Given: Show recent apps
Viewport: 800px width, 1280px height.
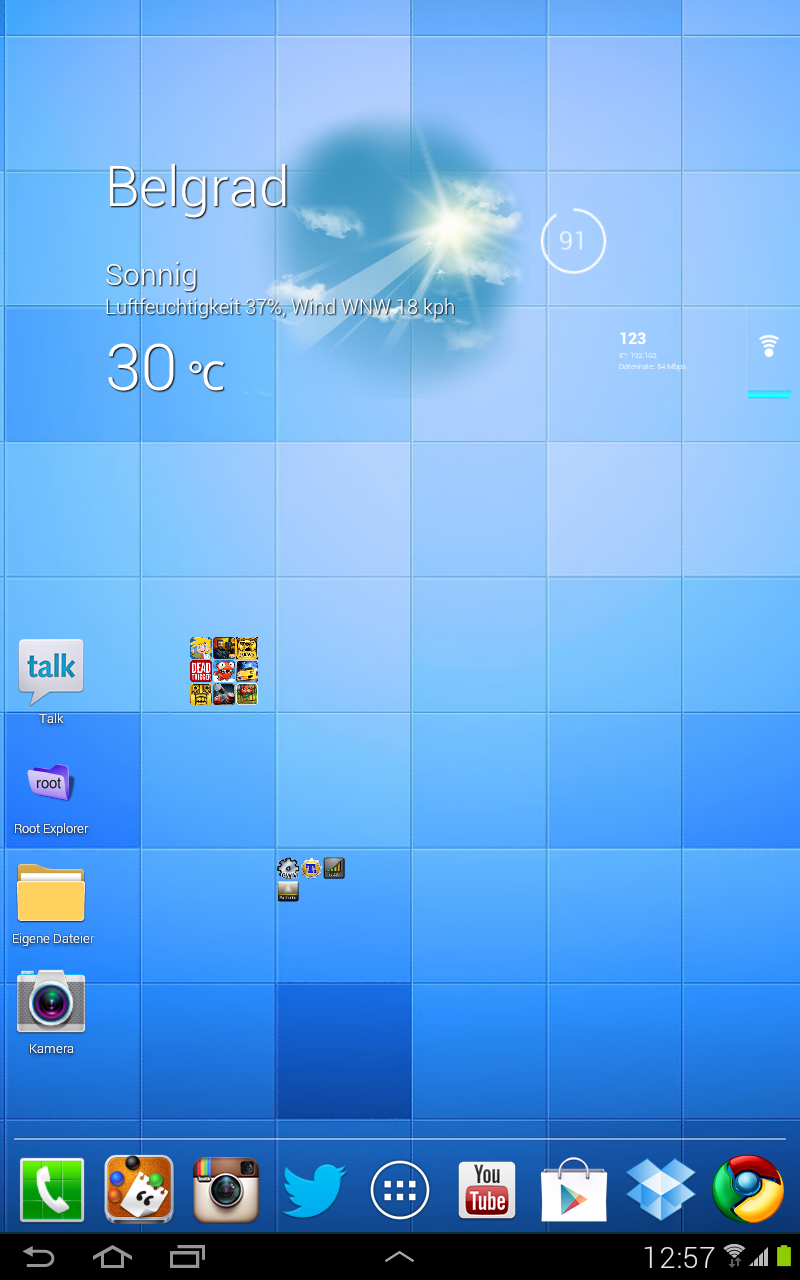Looking at the screenshot, I should click(187, 1257).
